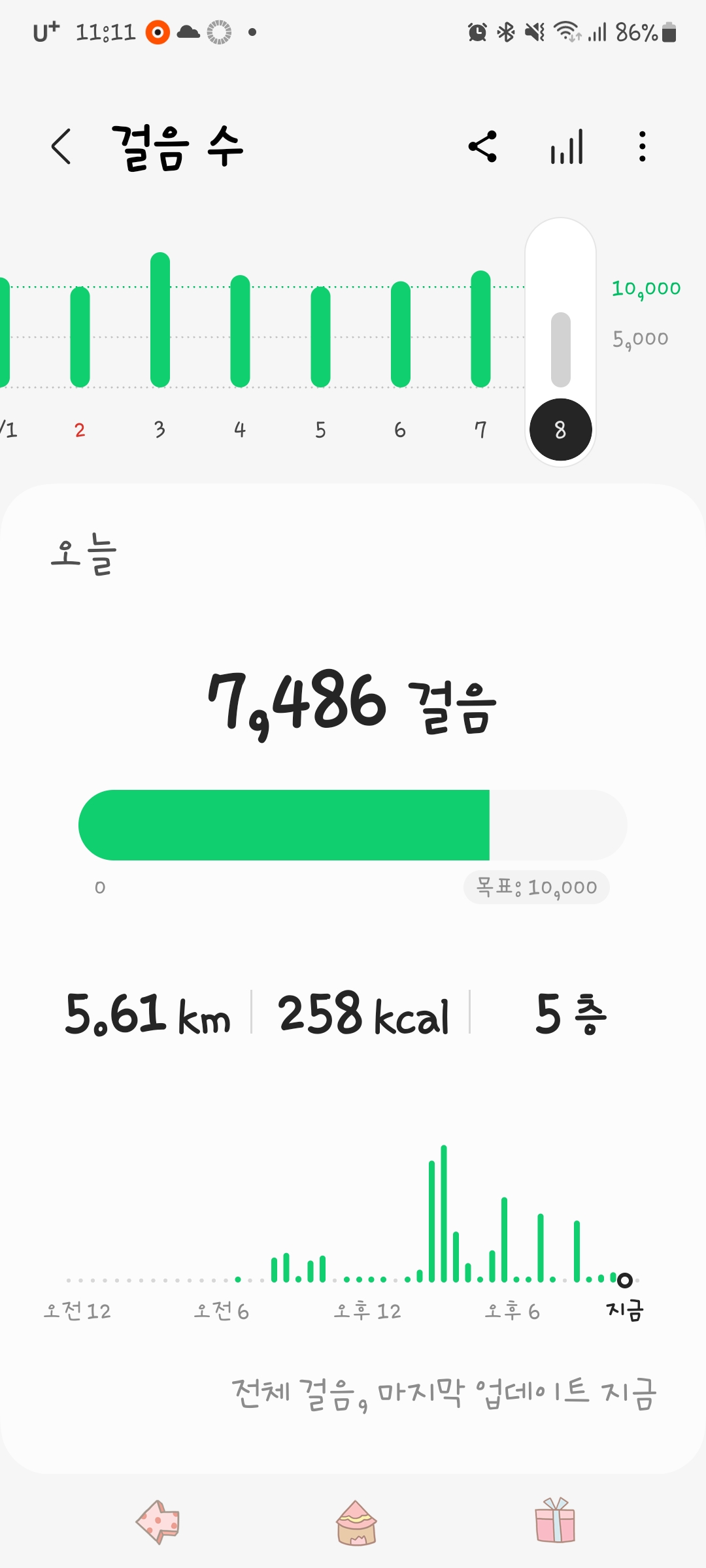Share today's step count
The height and width of the screenshot is (1568, 706).
[483, 146]
